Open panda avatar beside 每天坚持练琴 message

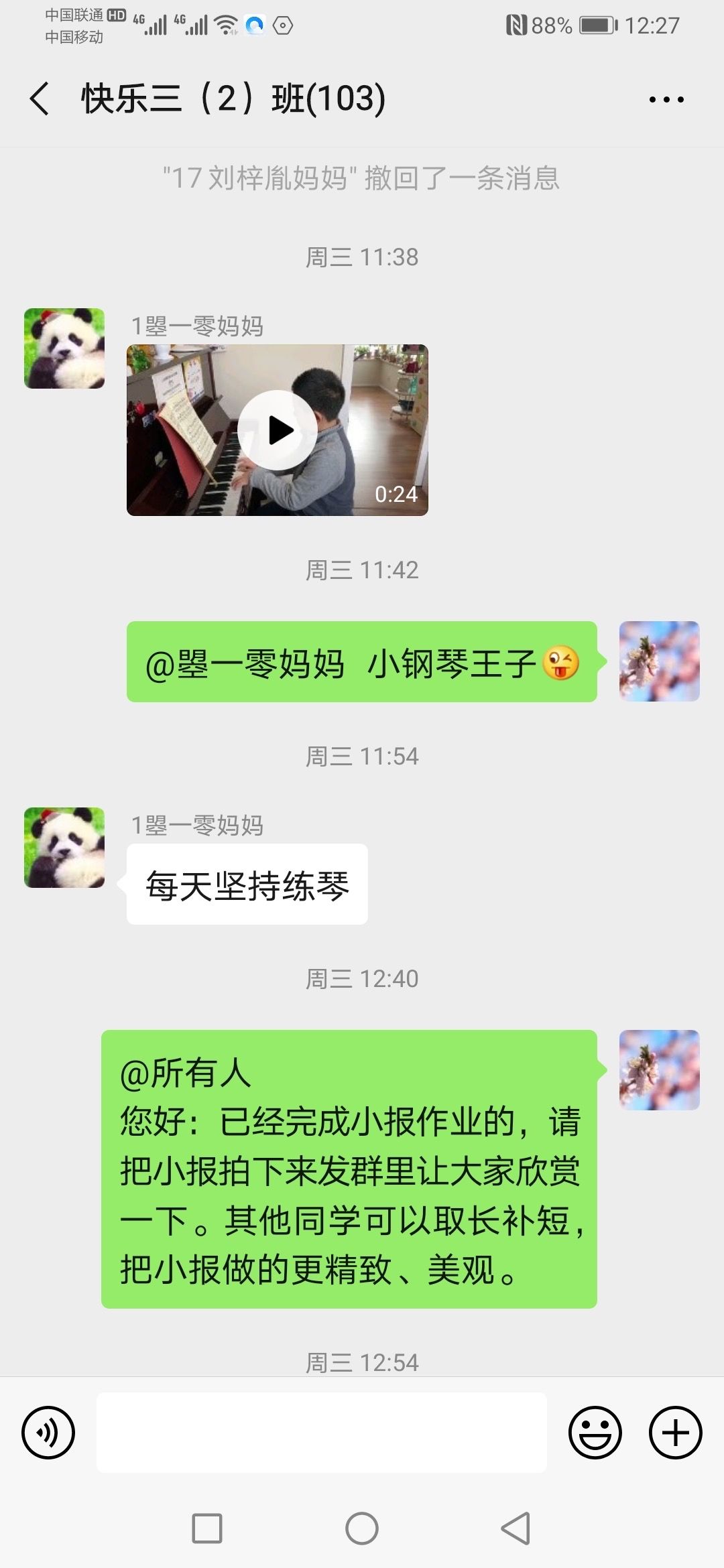[64, 848]
